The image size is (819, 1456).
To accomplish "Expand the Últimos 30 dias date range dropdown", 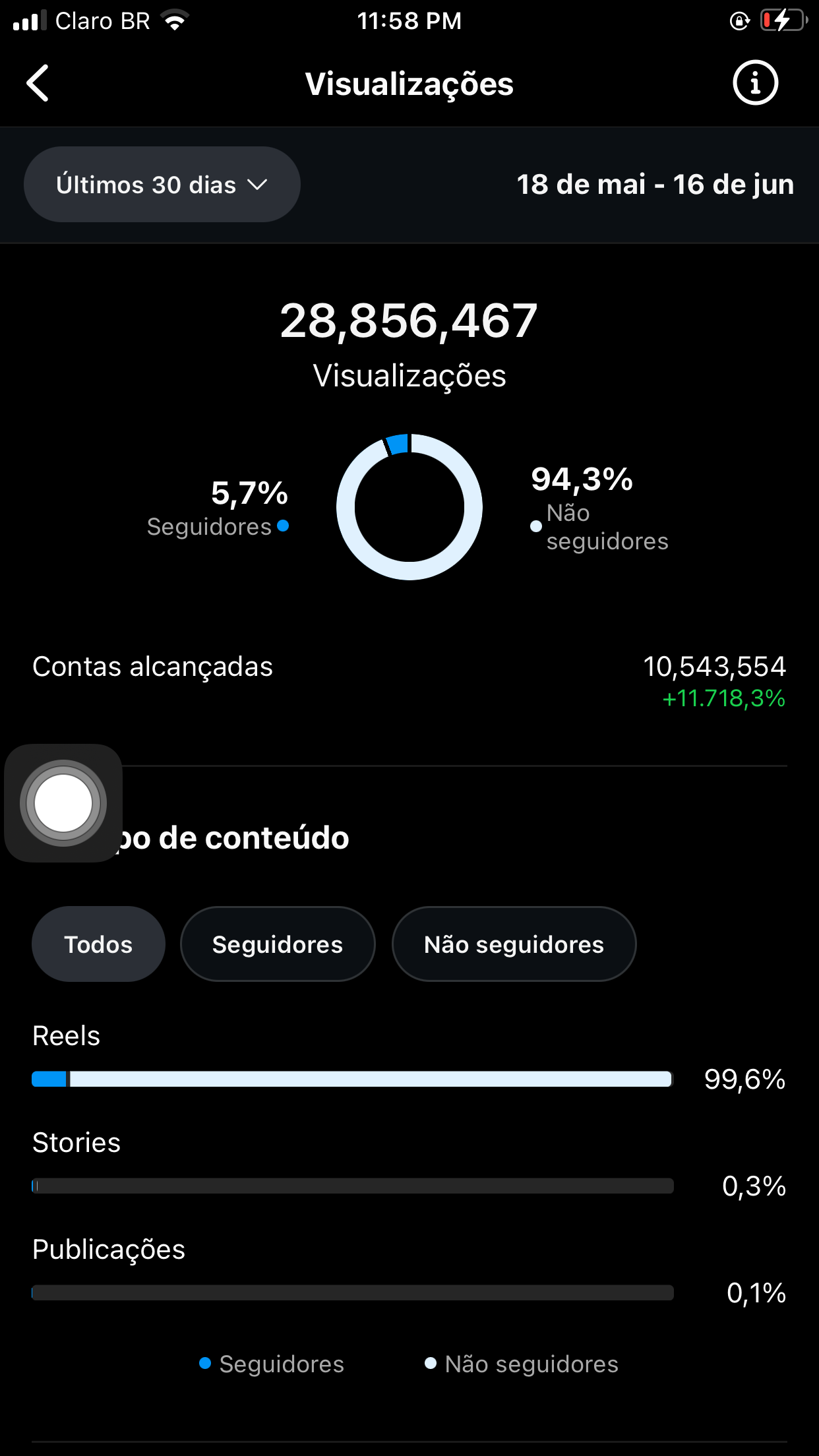I will (162, 185).
